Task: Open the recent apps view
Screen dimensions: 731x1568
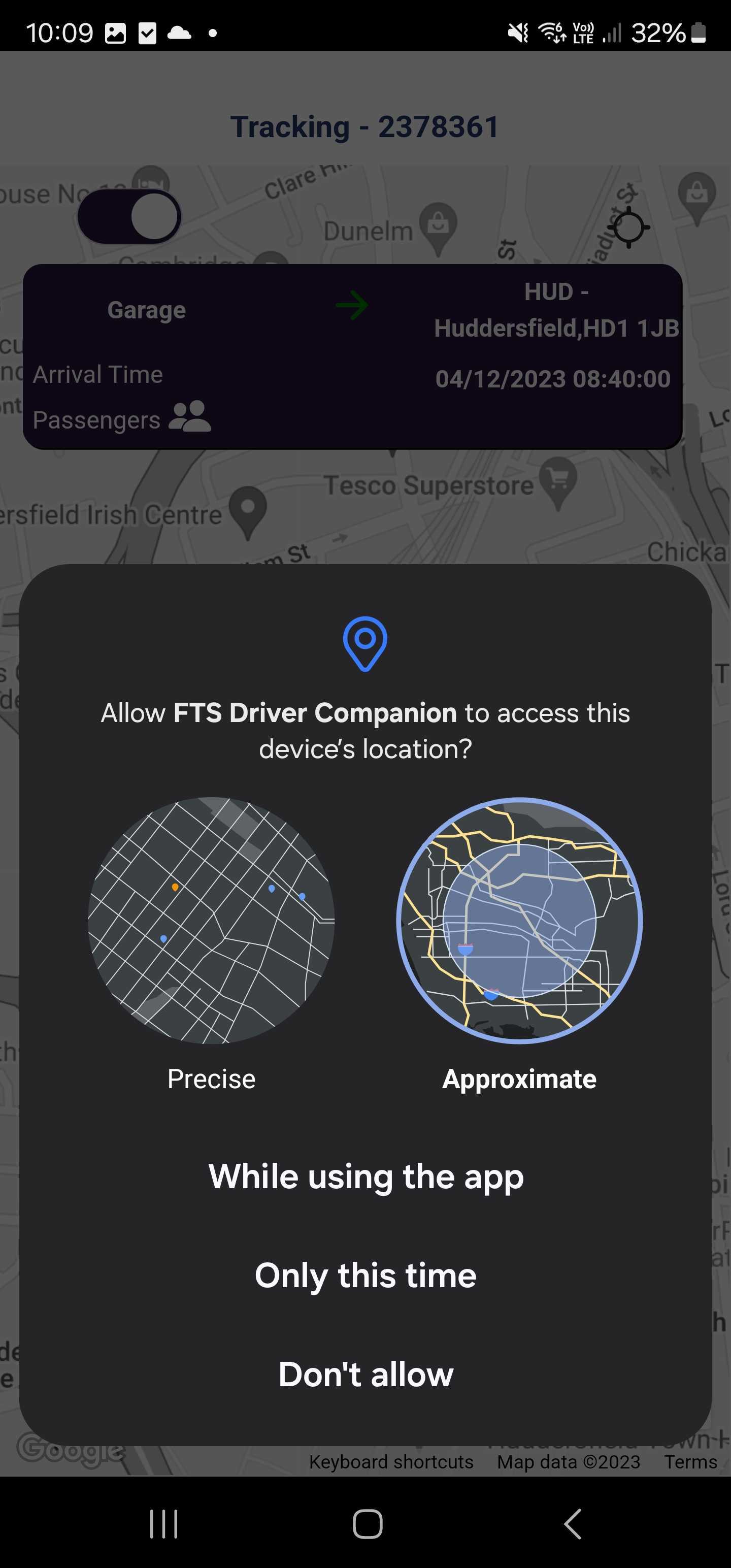Action: pos(164,1523)
